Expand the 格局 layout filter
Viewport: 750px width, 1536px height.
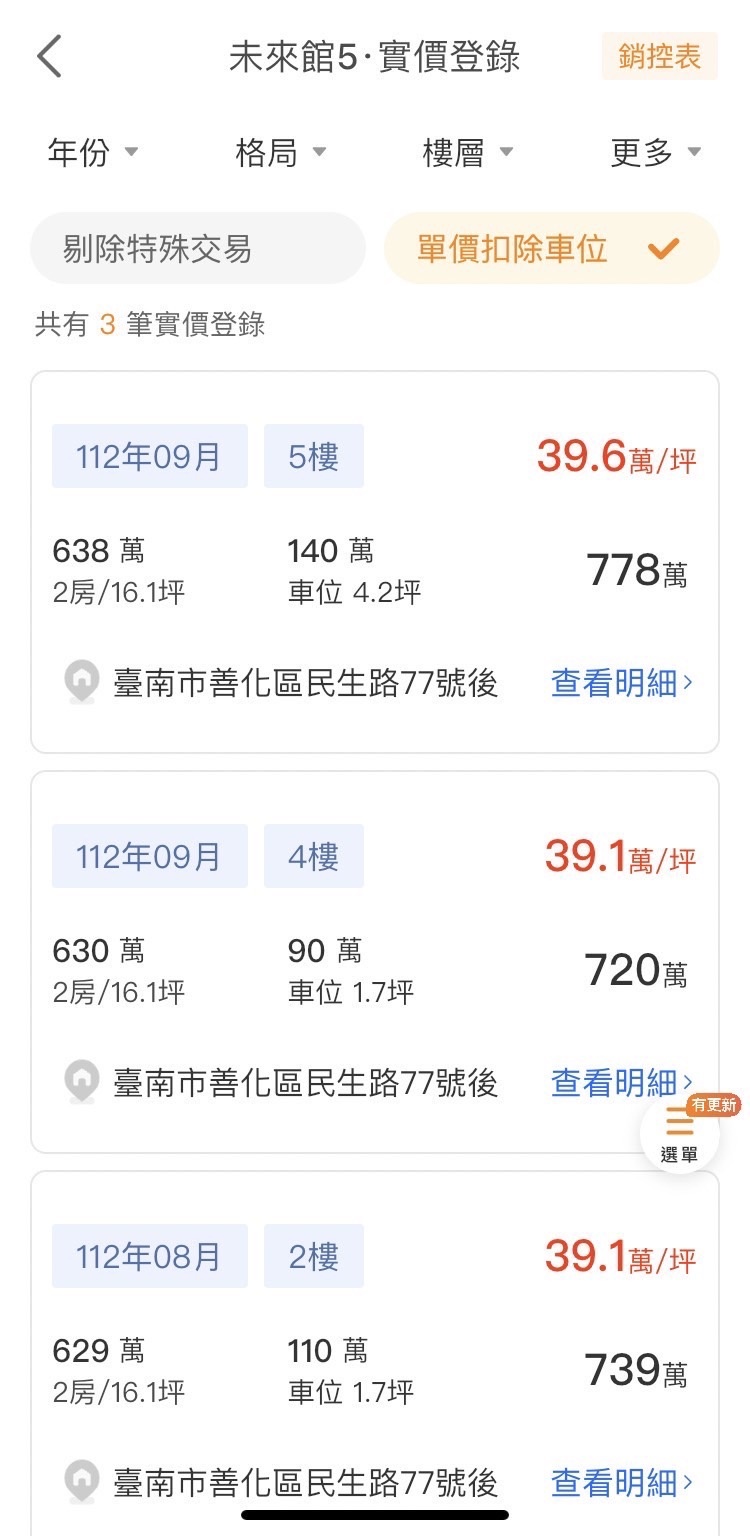coord(281,153)
